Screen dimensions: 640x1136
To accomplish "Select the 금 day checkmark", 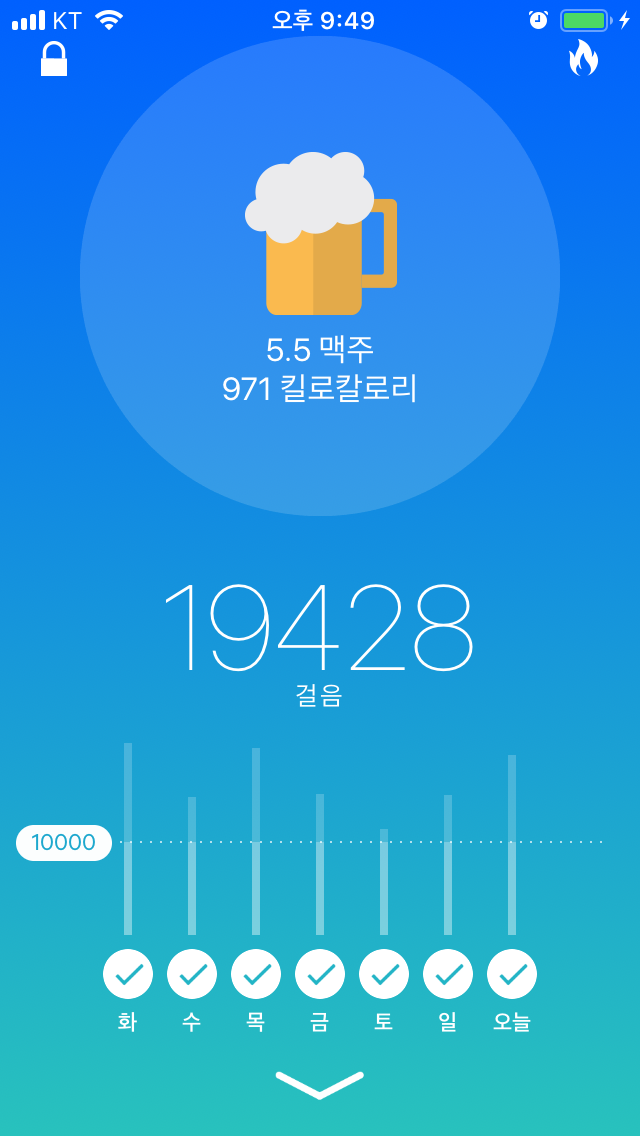I will tap(320, 974).
